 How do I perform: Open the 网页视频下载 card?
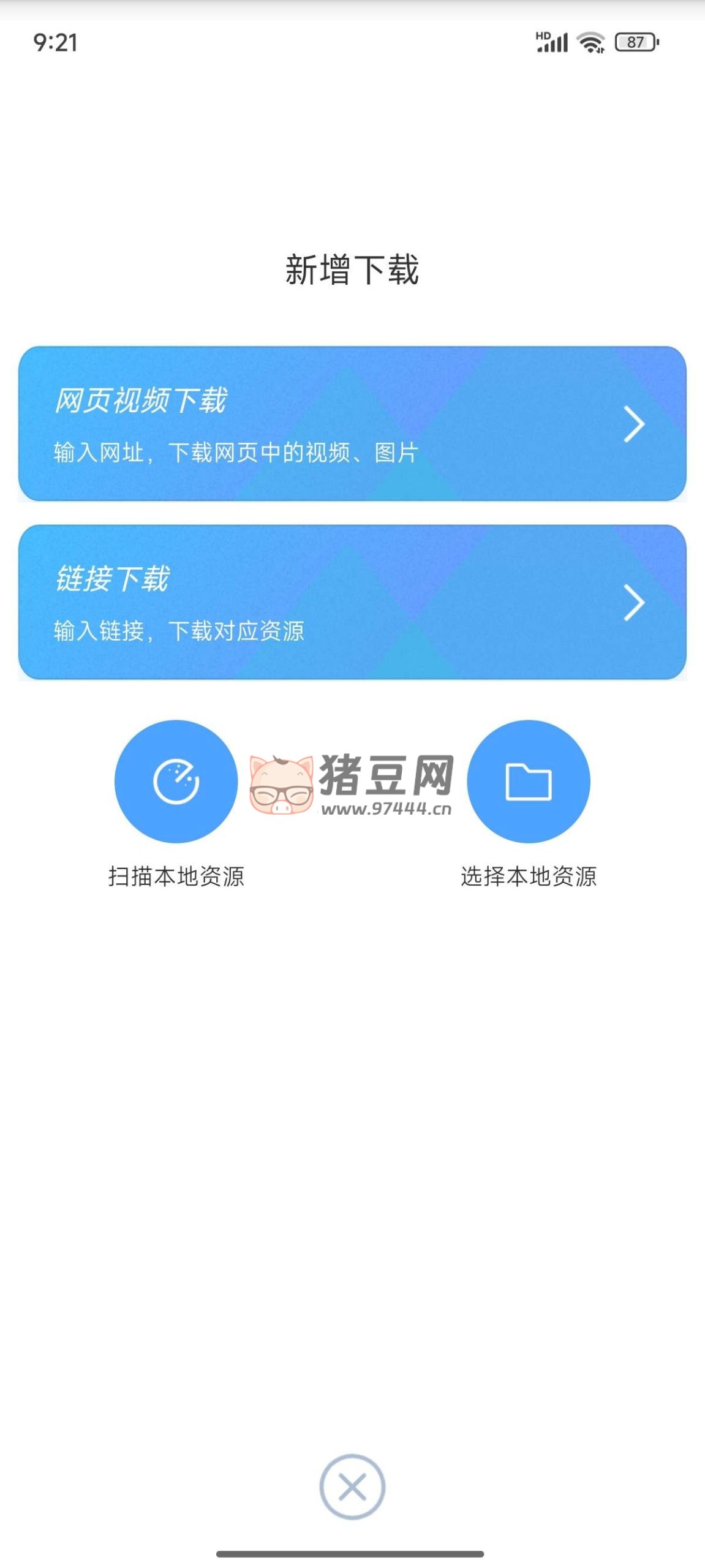[352, 424]
